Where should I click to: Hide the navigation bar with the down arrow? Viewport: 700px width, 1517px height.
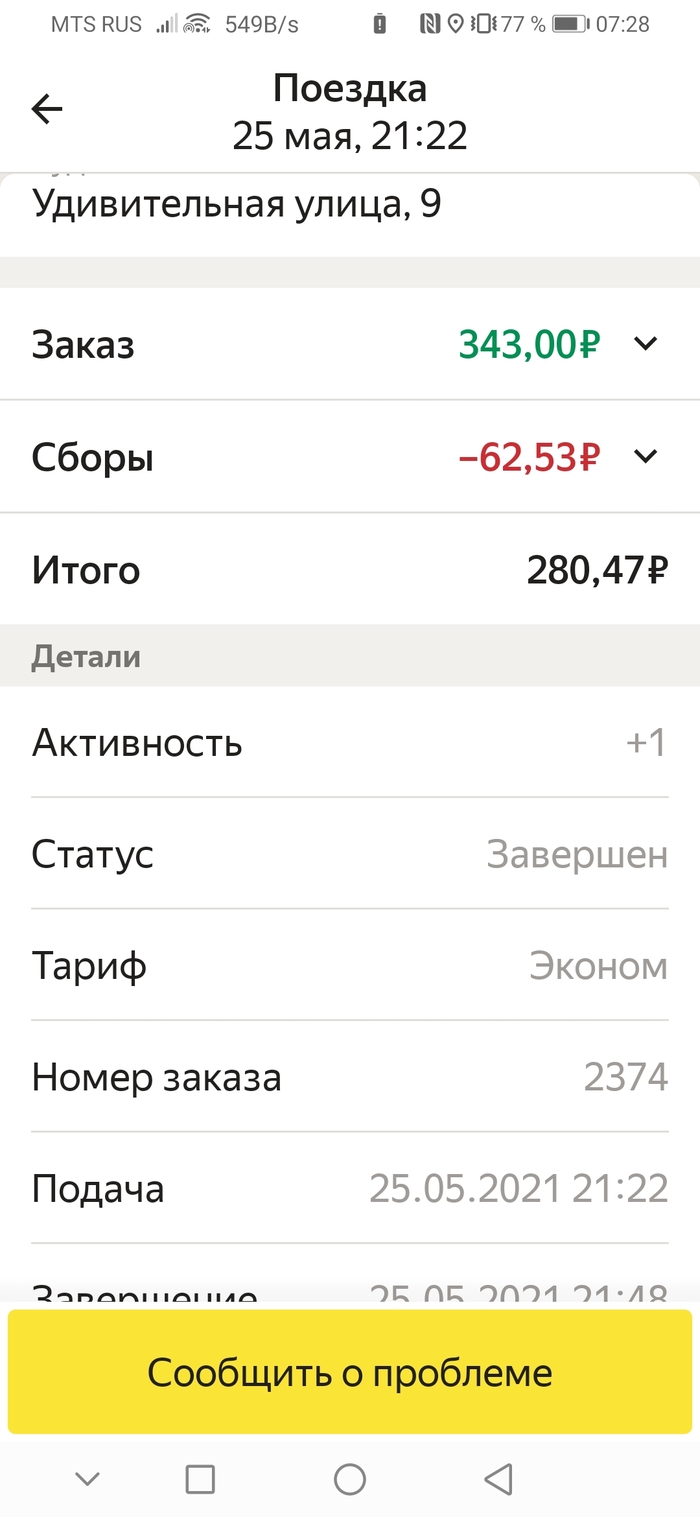pos(88,1479)
